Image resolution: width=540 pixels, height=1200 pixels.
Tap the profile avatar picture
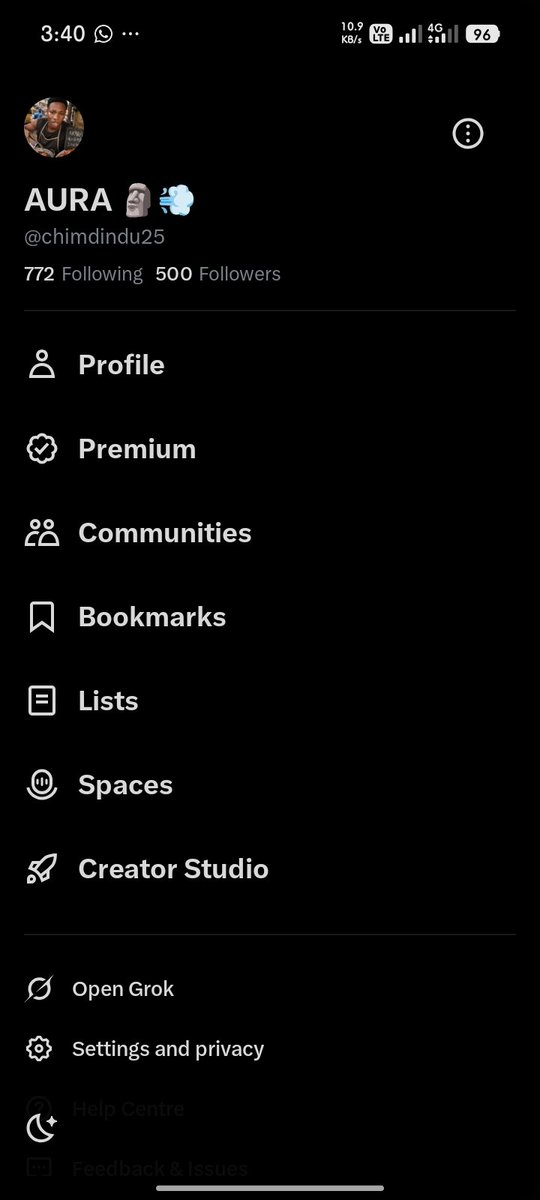point(54,128)
